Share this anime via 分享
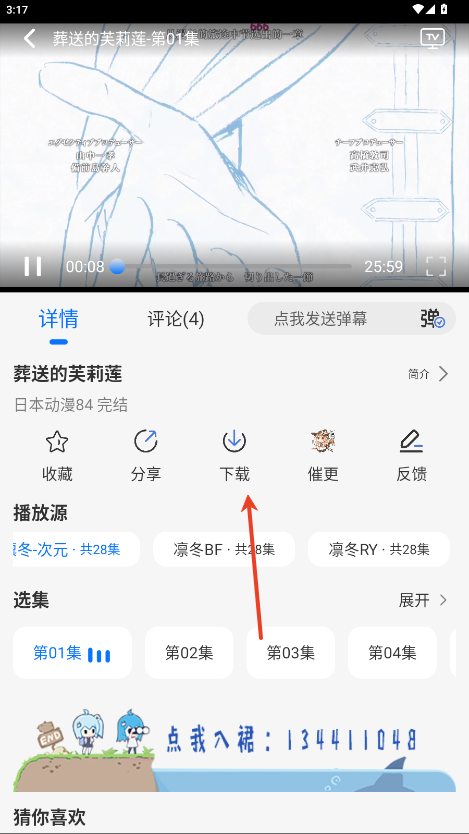The width and height of the screenshot is (469, 834). click(x=146, y=456)
